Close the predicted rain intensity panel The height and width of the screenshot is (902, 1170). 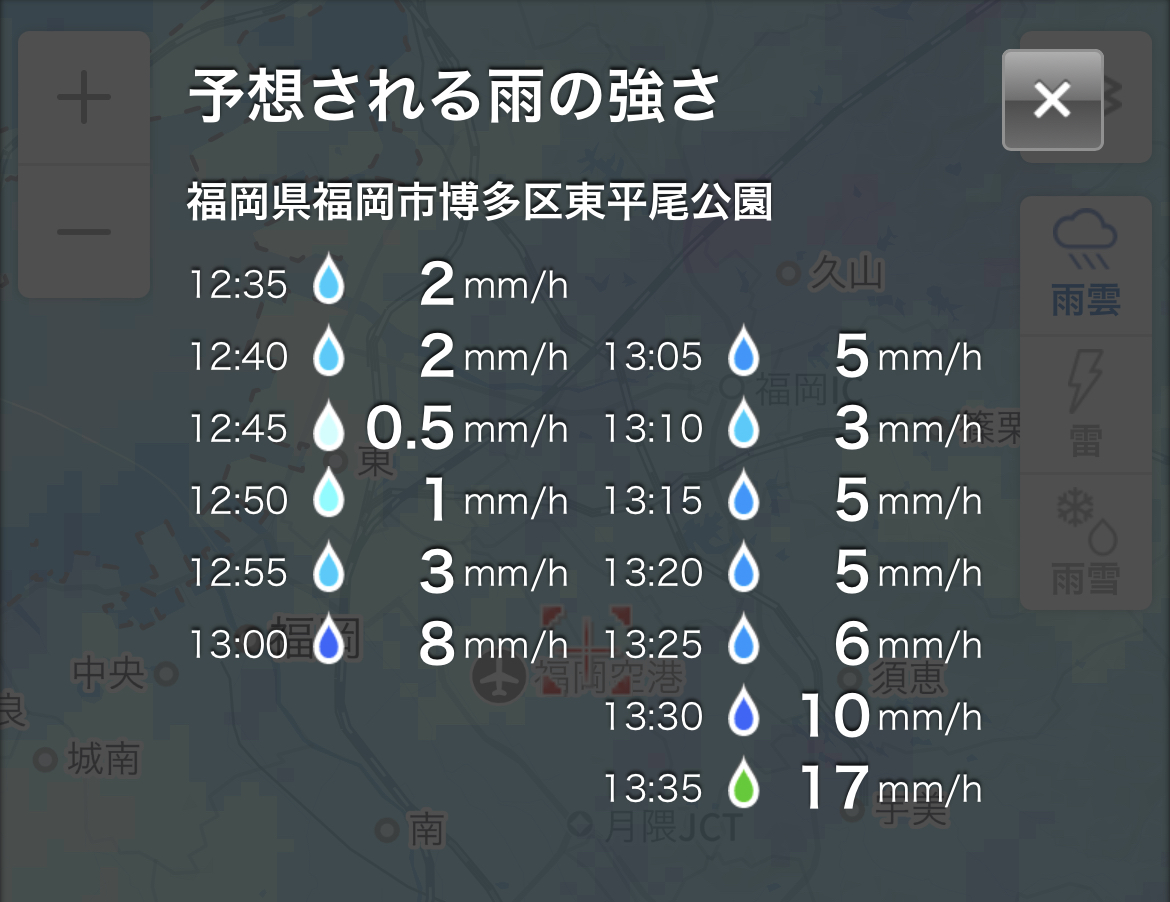pos(1052,100)
